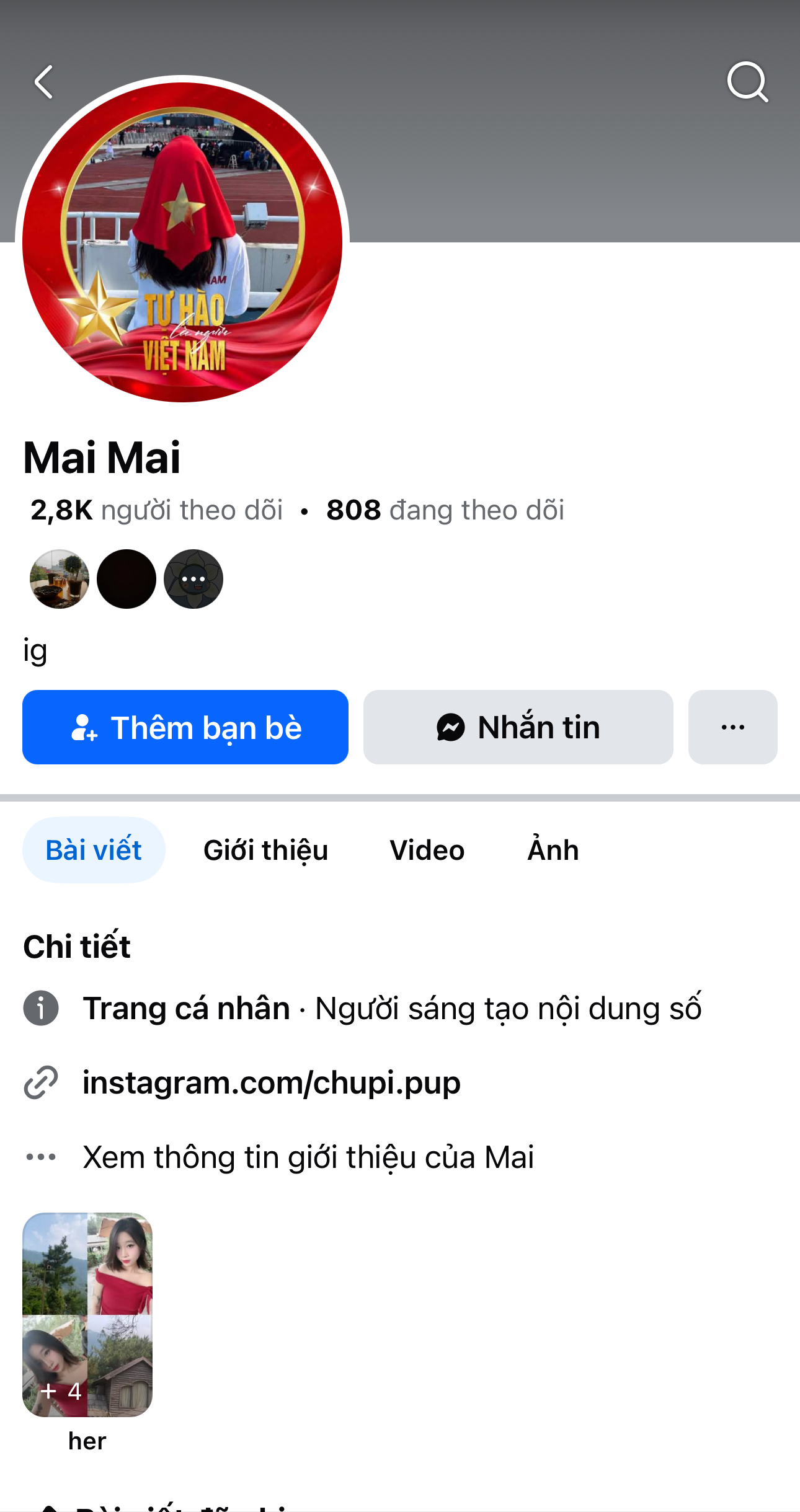This screenshot has height=1512, width=800.
Task: Select the Bài viết tab
Action: (94, 850)
